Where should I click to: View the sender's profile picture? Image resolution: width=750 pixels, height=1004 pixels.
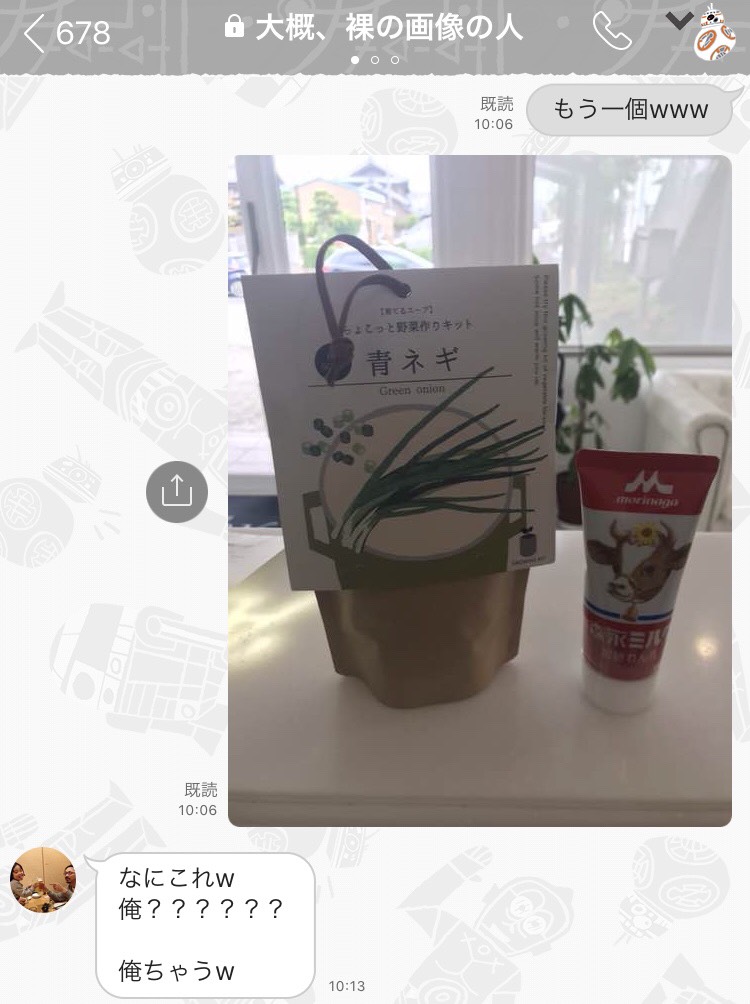(43, 879)
